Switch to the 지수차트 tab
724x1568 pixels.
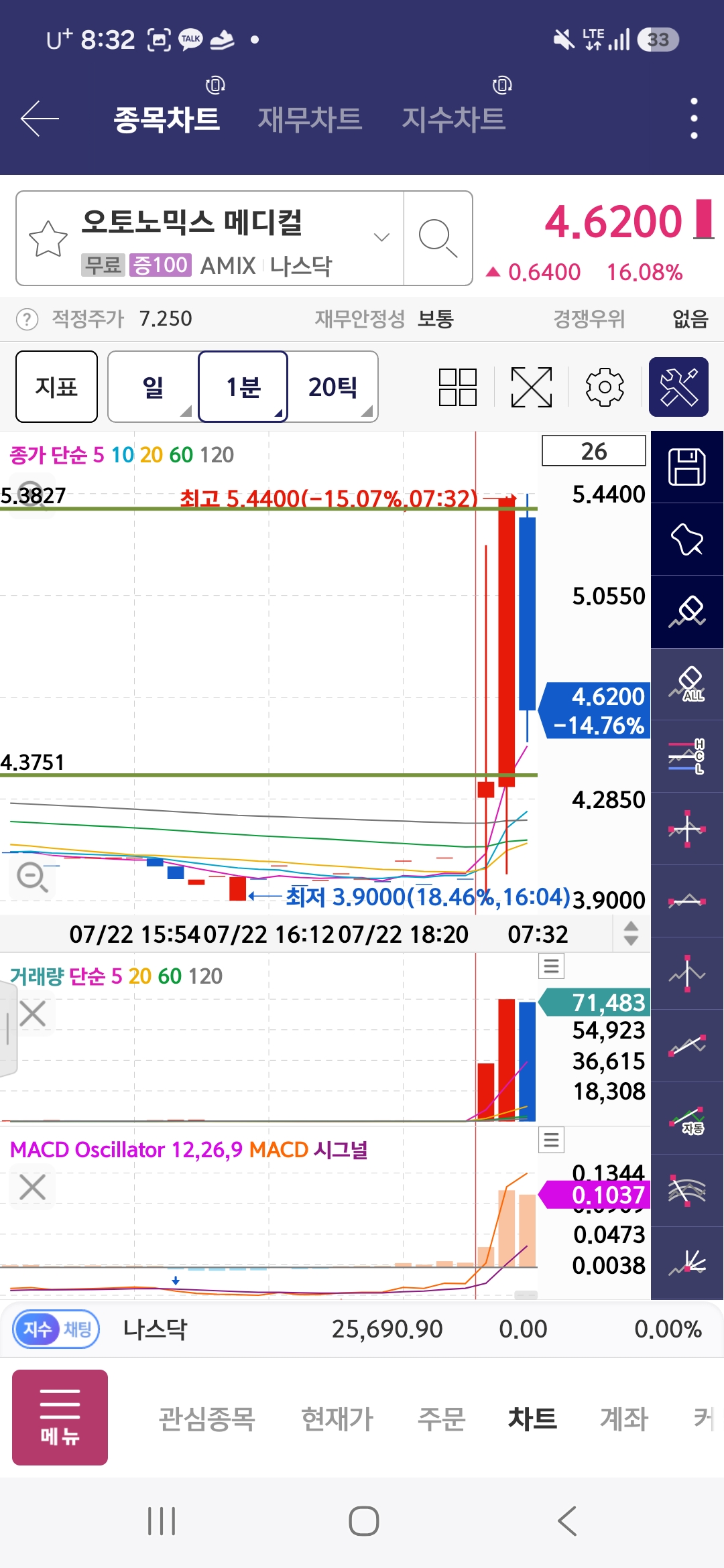(453, 119)
